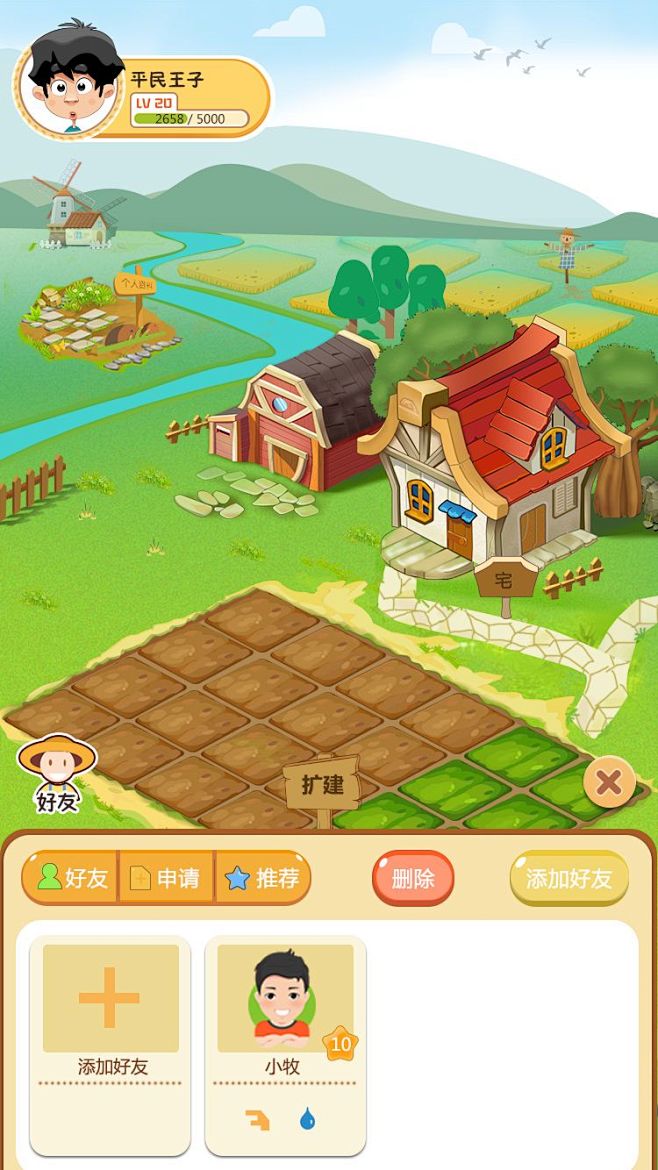Open the 平民王子 profile avatar

69,81
